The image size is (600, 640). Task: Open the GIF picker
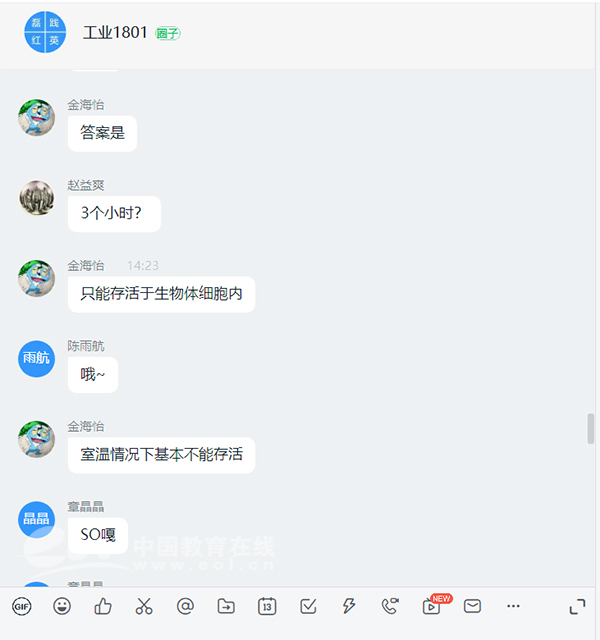tap(21, 606)
